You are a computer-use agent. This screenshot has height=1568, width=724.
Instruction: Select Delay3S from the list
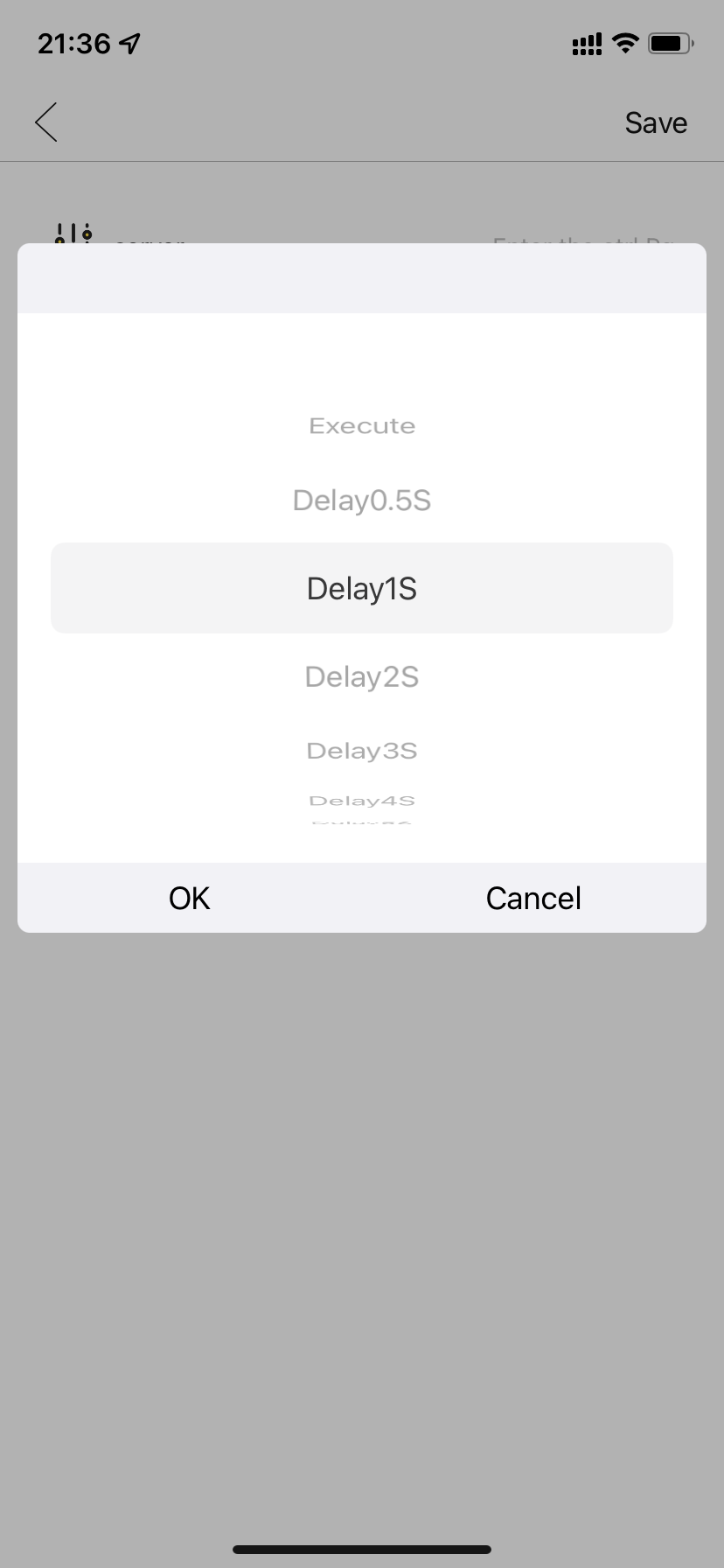[x=362, y=751]
